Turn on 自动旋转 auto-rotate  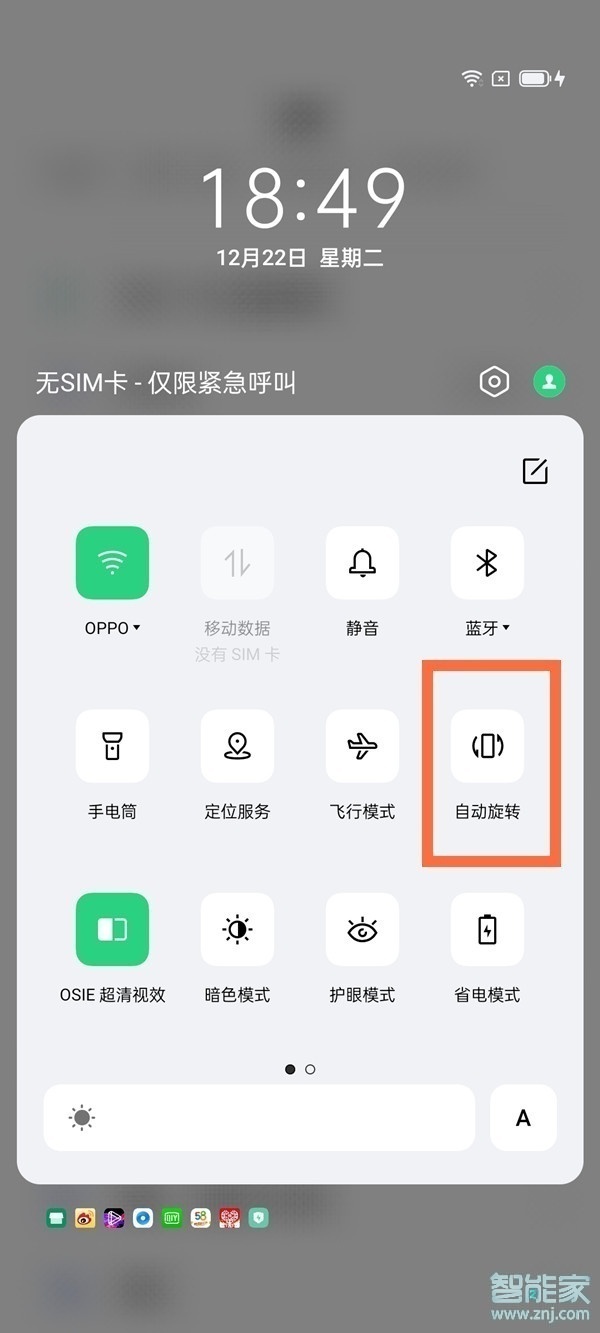tap(487, 746)
